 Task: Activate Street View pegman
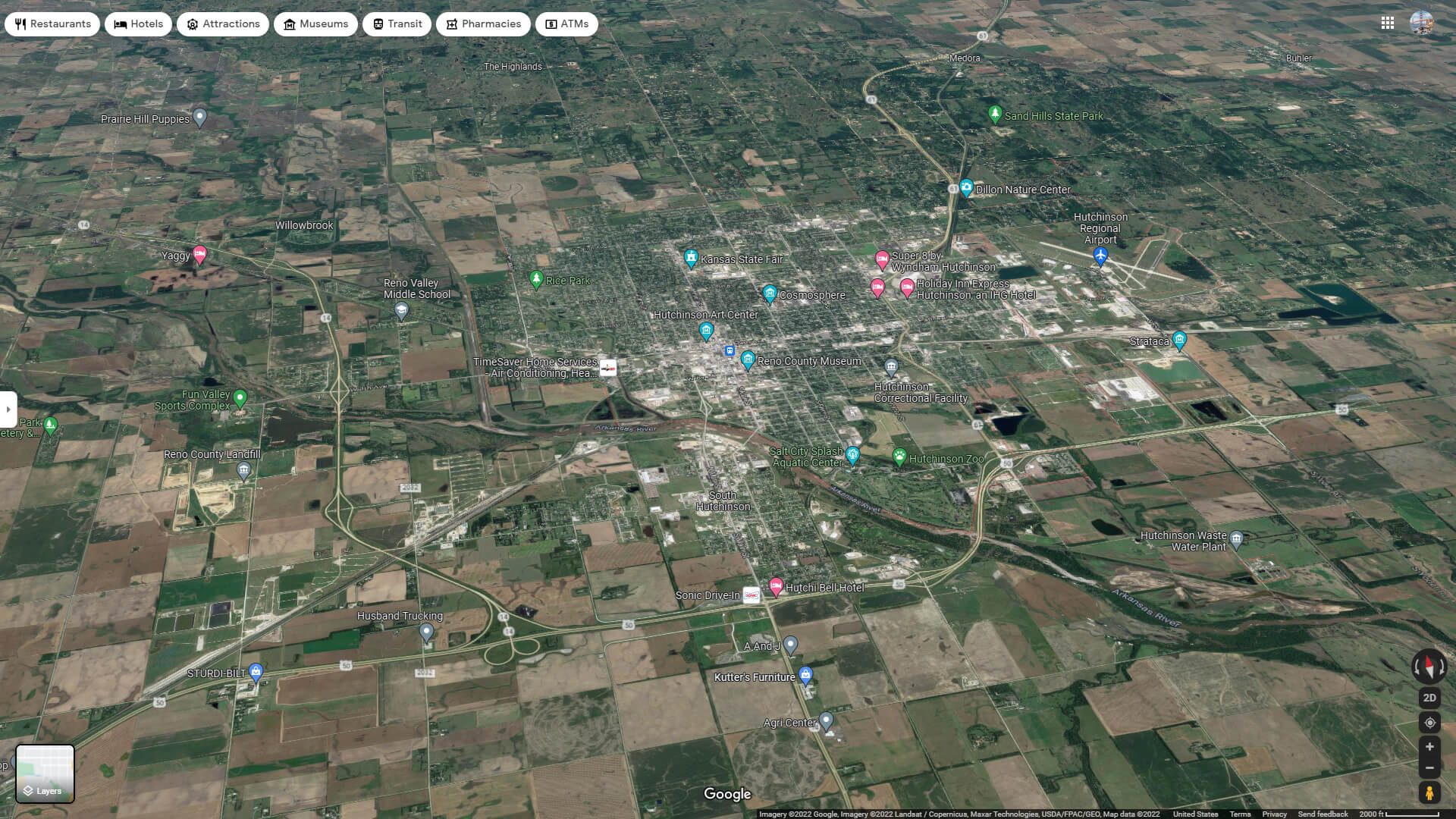1429,793
